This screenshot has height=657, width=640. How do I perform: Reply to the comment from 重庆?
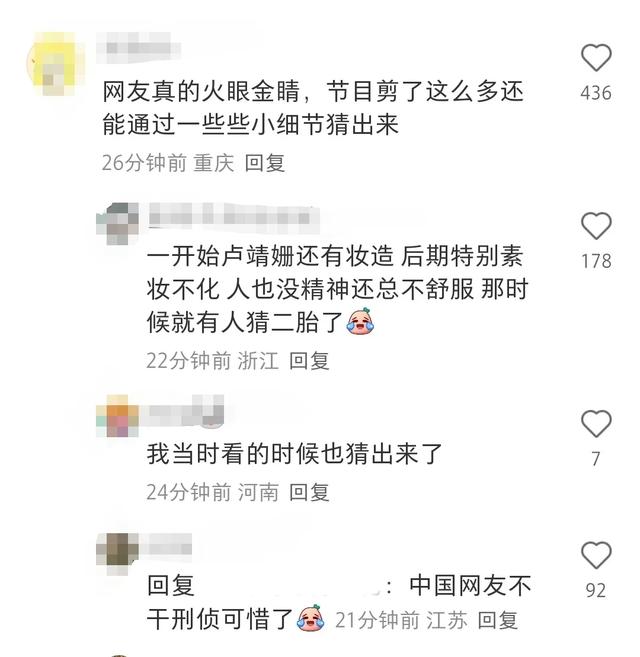(265, 162)
